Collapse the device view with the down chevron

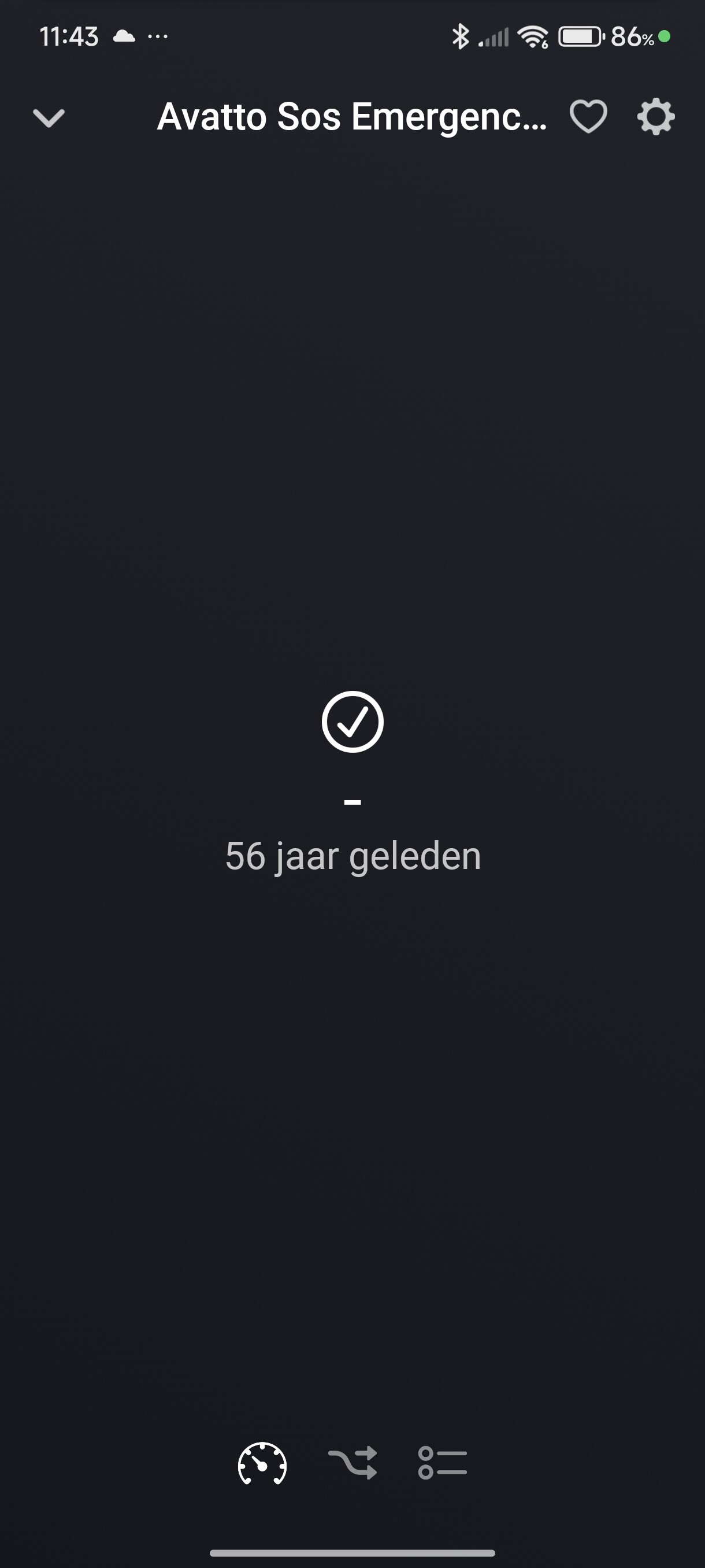tap(49, 117)
